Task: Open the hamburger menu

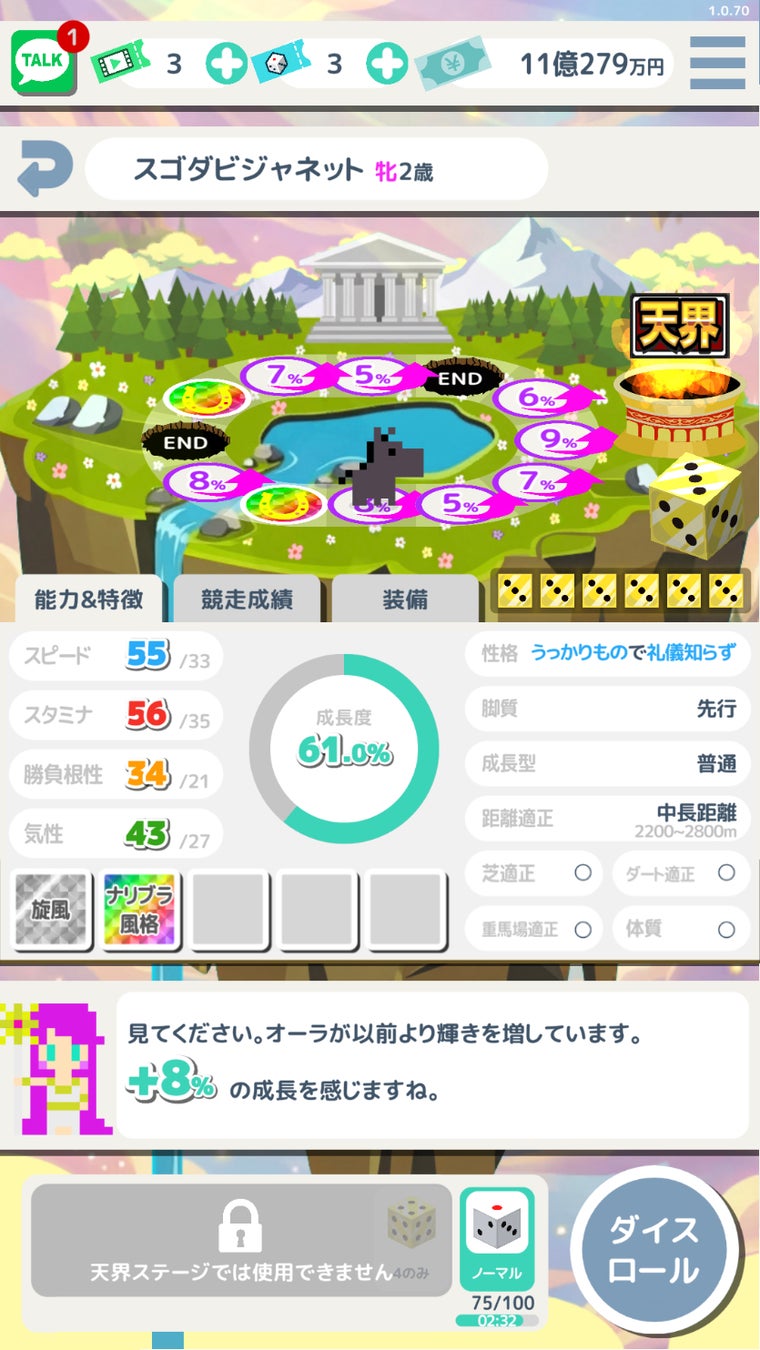Action: 717,63
